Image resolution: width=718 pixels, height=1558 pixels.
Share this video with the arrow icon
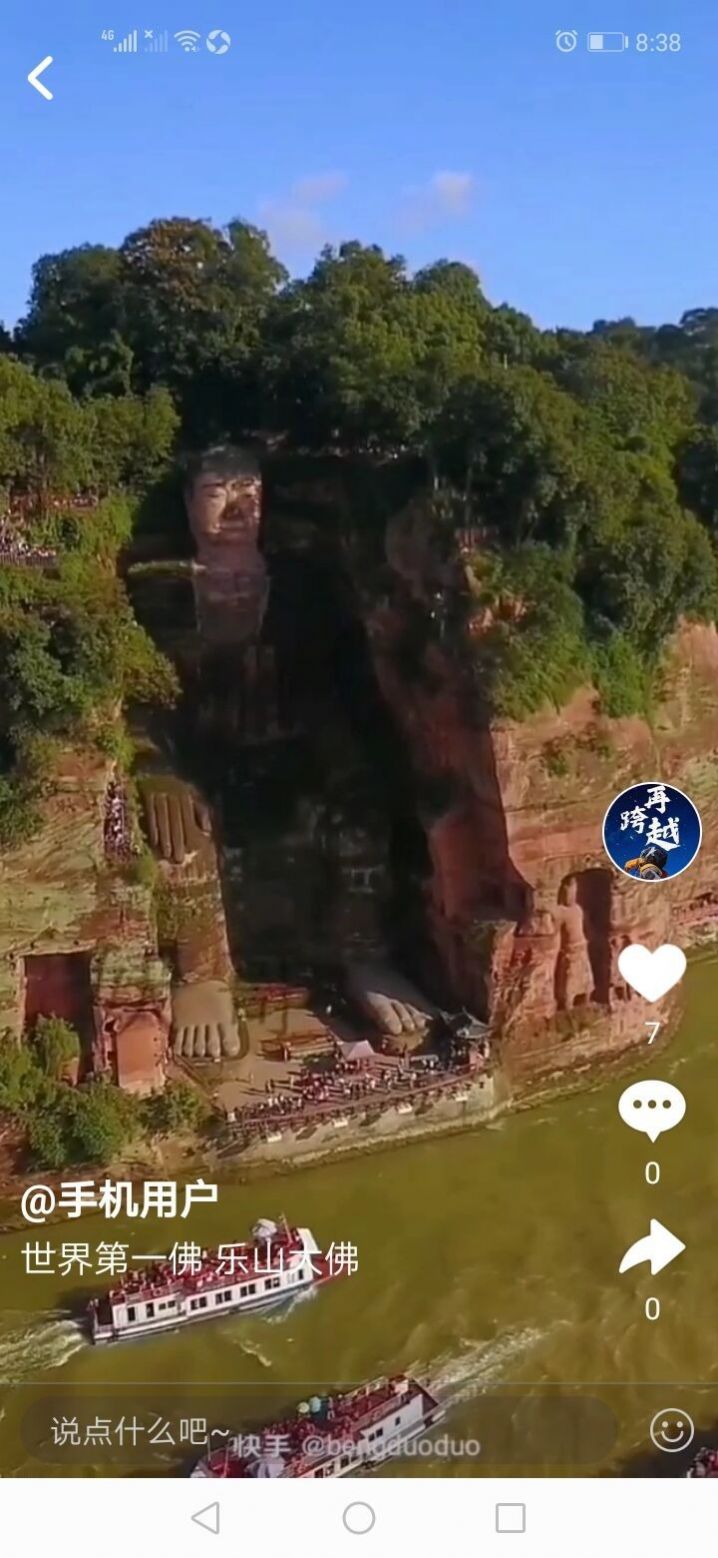tap(652, 1247)
